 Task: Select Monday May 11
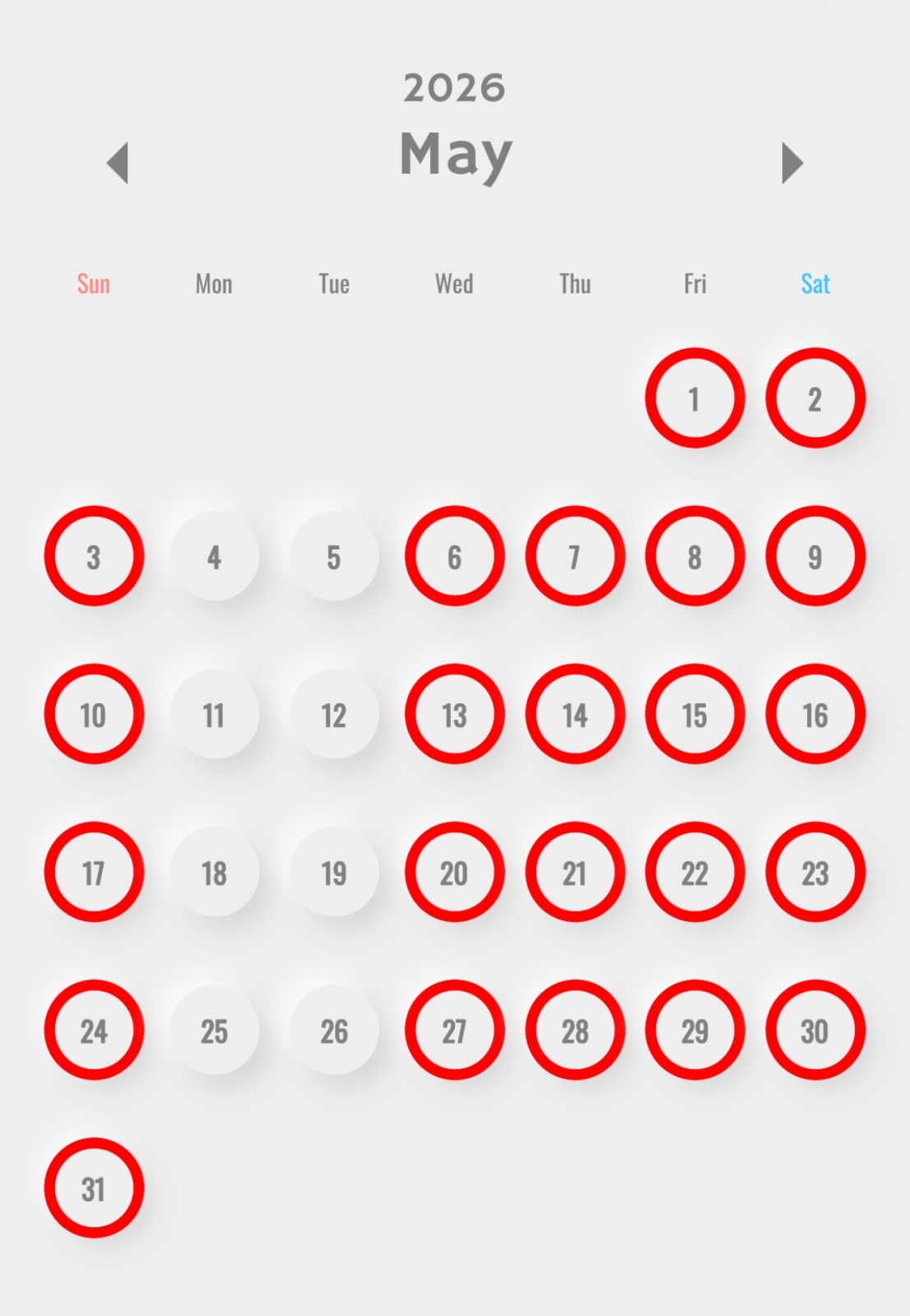pyautogui.click(x=214, y=715)
